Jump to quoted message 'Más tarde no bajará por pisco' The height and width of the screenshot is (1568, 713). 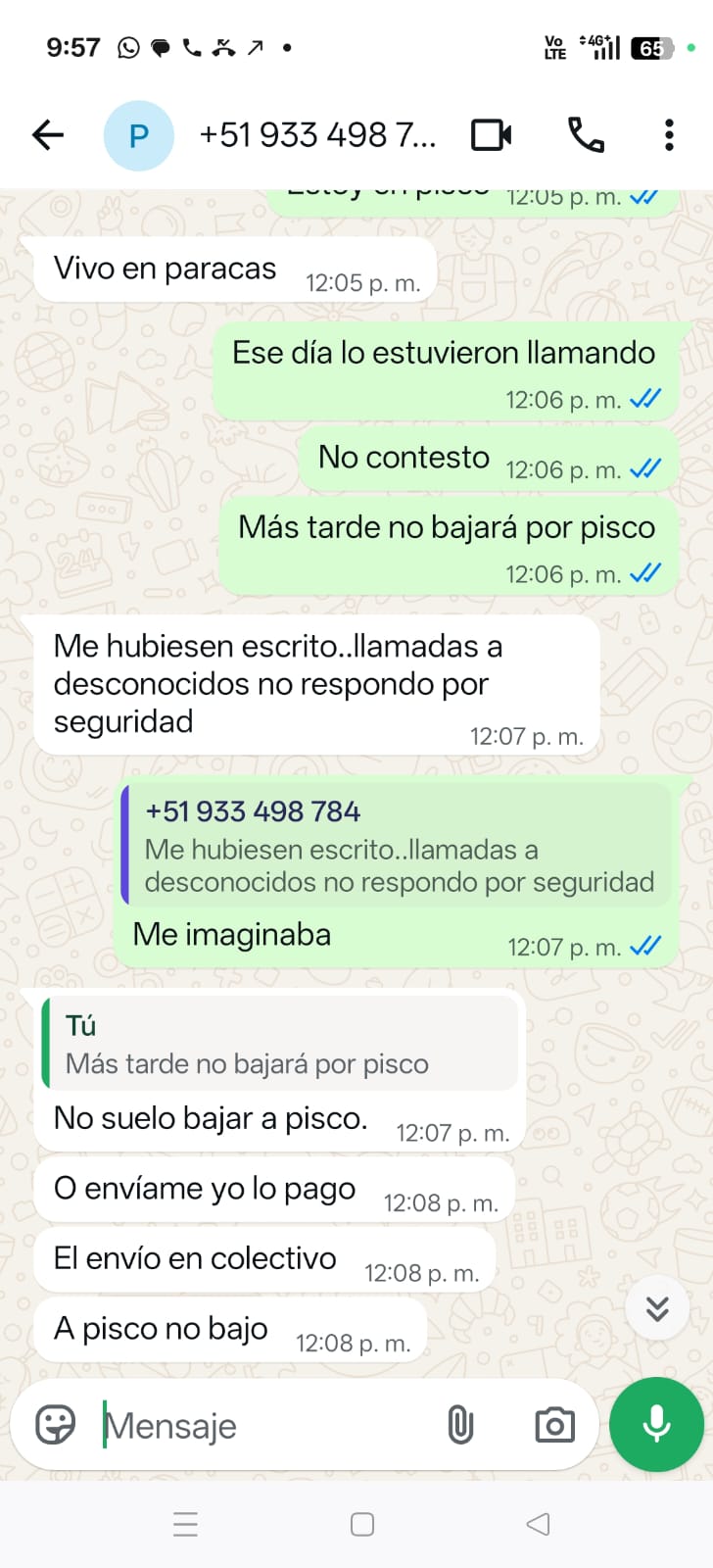click(x=280, y=1045)
